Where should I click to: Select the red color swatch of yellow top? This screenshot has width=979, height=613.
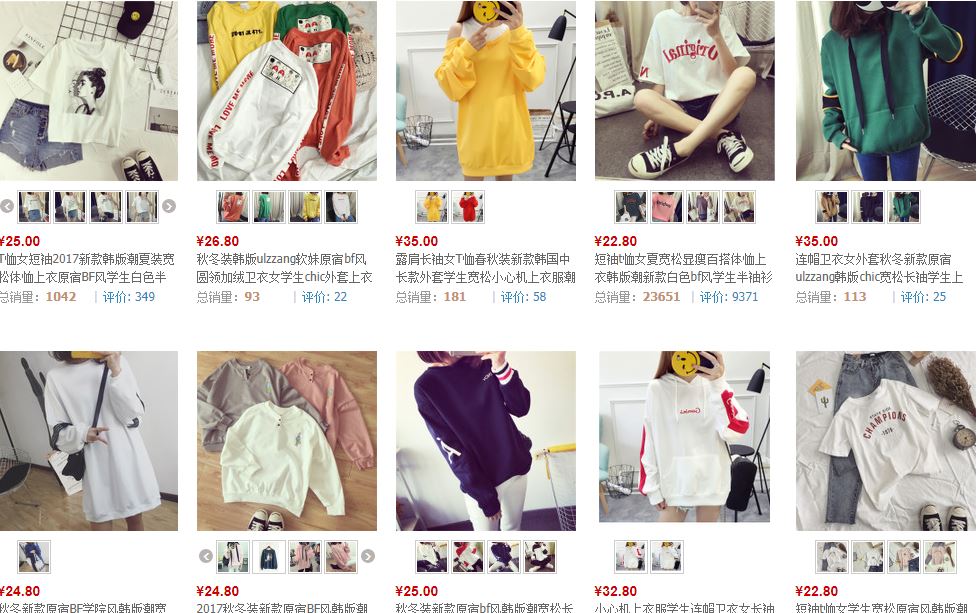pos(467,207)
